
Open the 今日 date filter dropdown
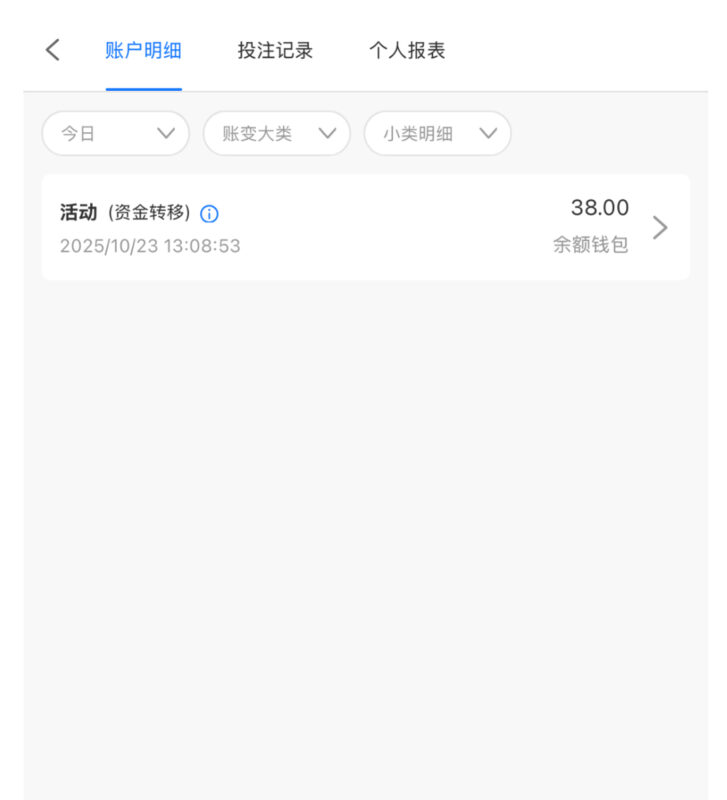tap(114, 133)
